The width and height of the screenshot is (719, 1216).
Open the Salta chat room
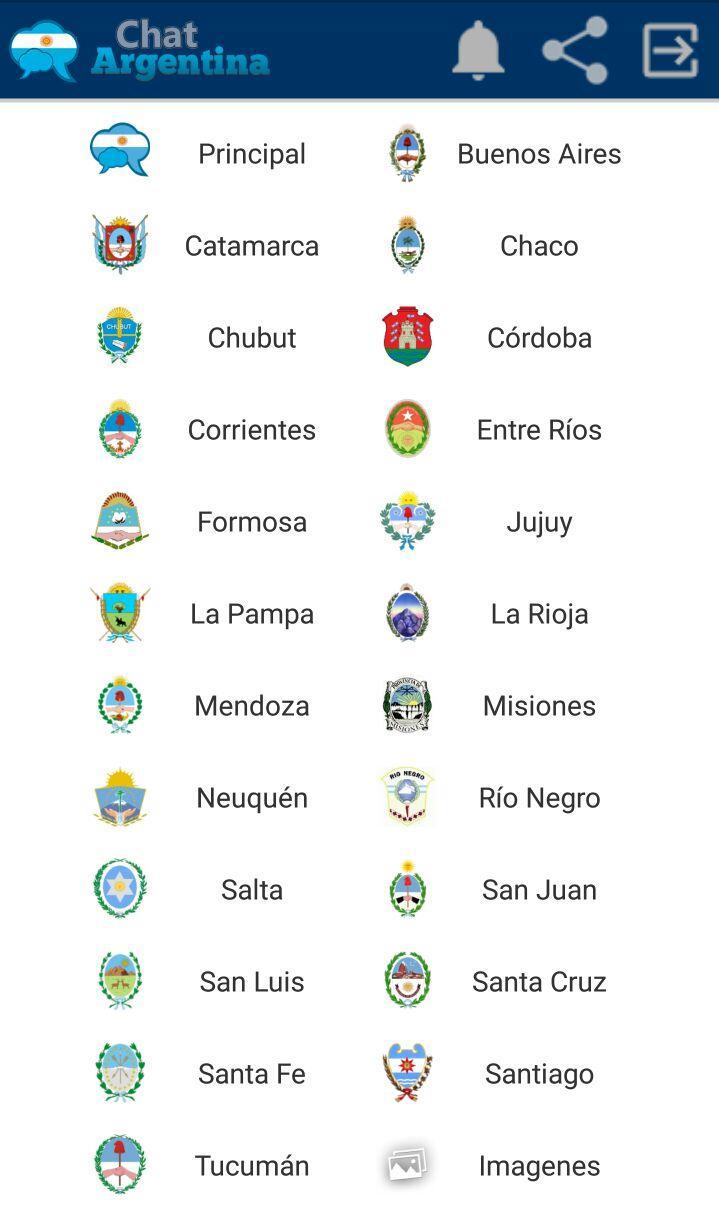click(x=251, y=890)
